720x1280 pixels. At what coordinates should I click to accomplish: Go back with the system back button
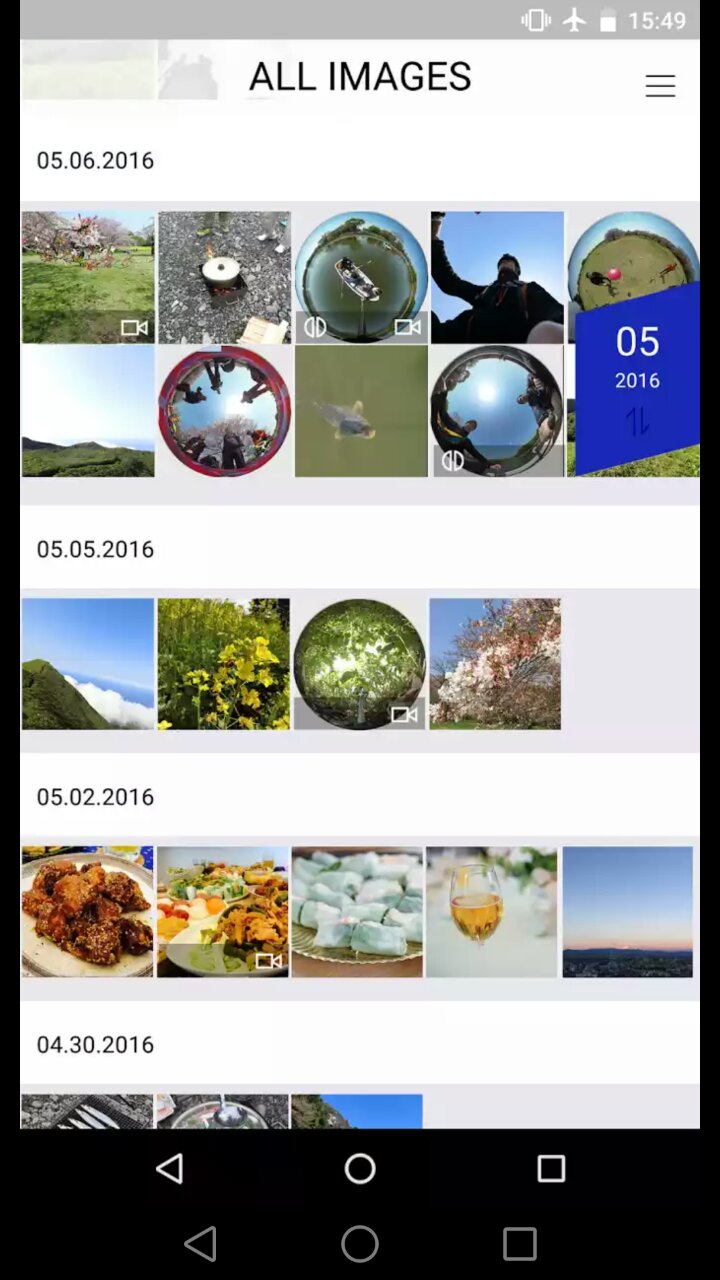[x=170, y=1168]
